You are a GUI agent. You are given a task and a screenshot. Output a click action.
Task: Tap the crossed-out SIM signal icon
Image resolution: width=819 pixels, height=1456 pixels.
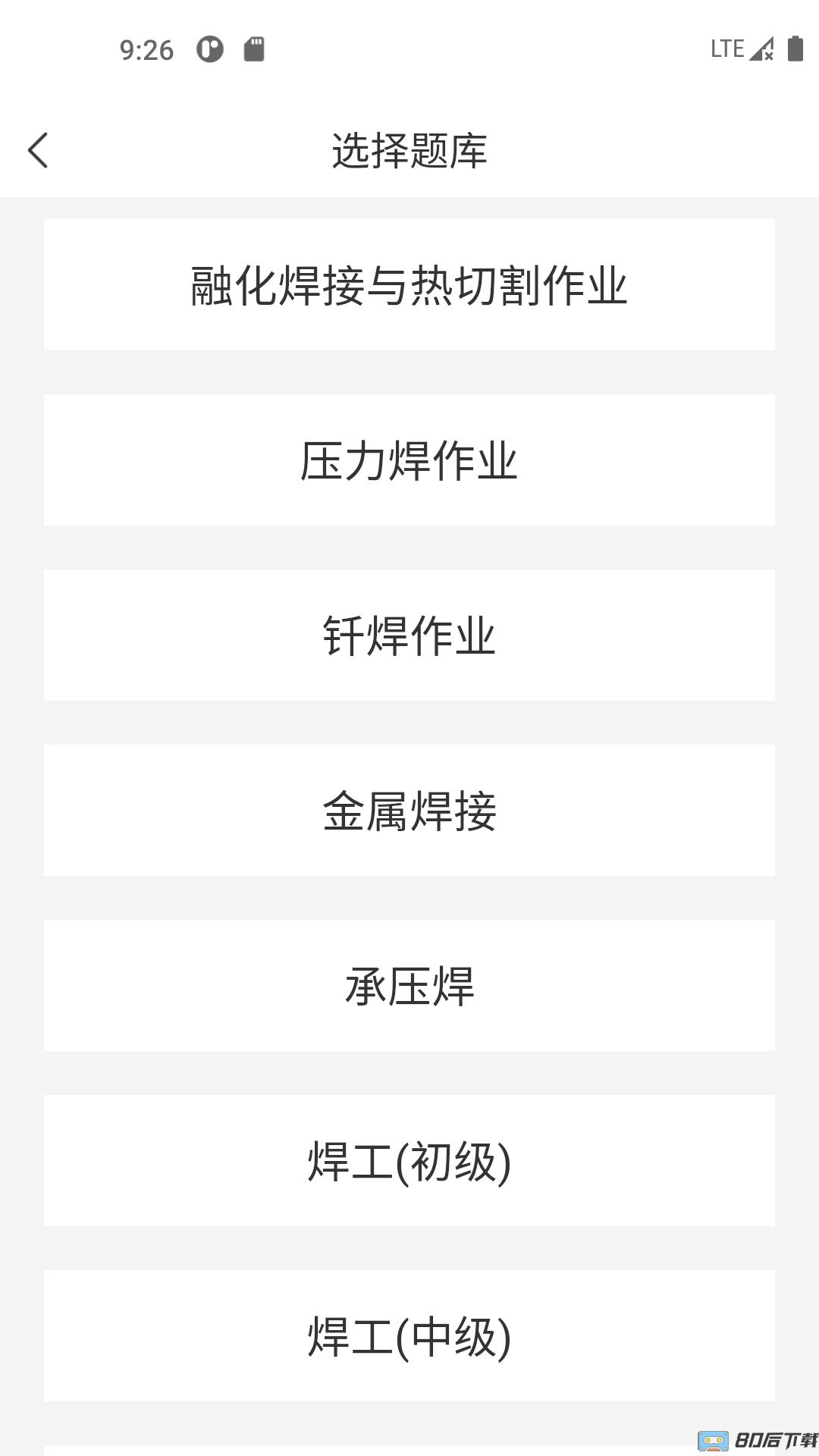(x=762, y=50)
